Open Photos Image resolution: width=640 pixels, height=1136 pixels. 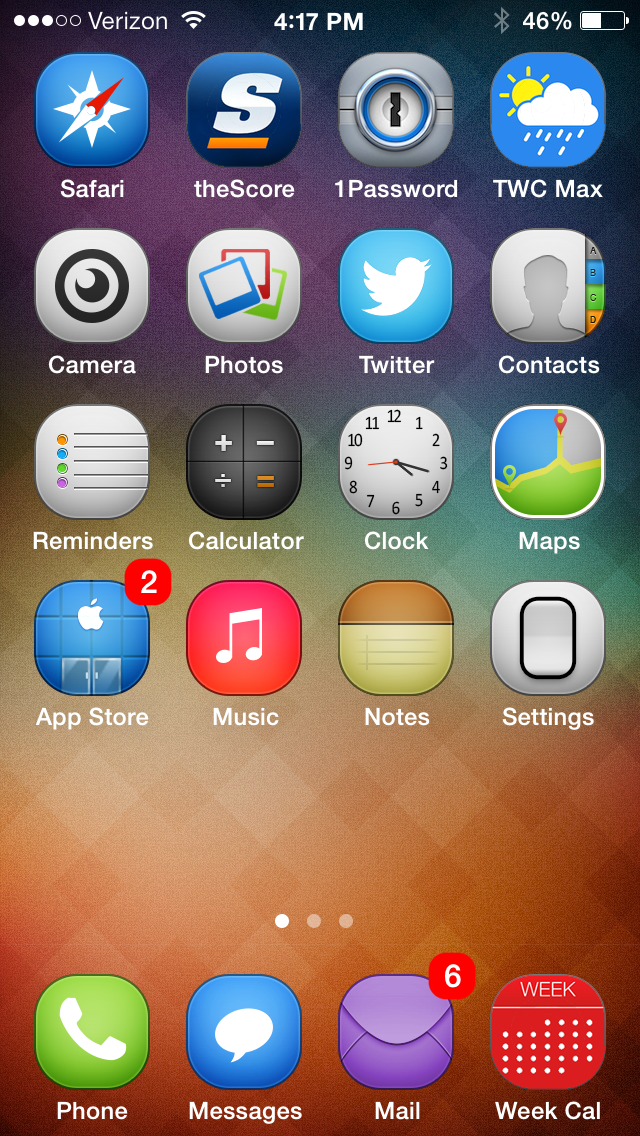[244, 286]
